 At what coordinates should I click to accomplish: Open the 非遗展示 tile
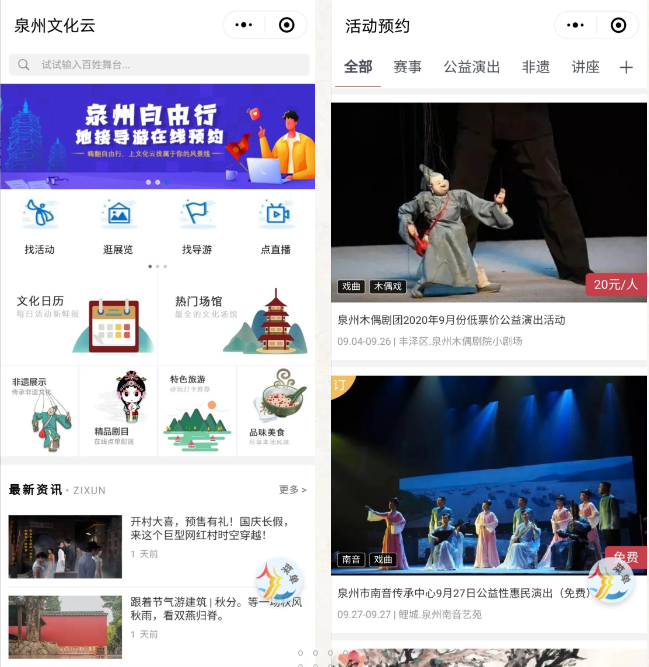pyautogui.click(x=40, y=410)
